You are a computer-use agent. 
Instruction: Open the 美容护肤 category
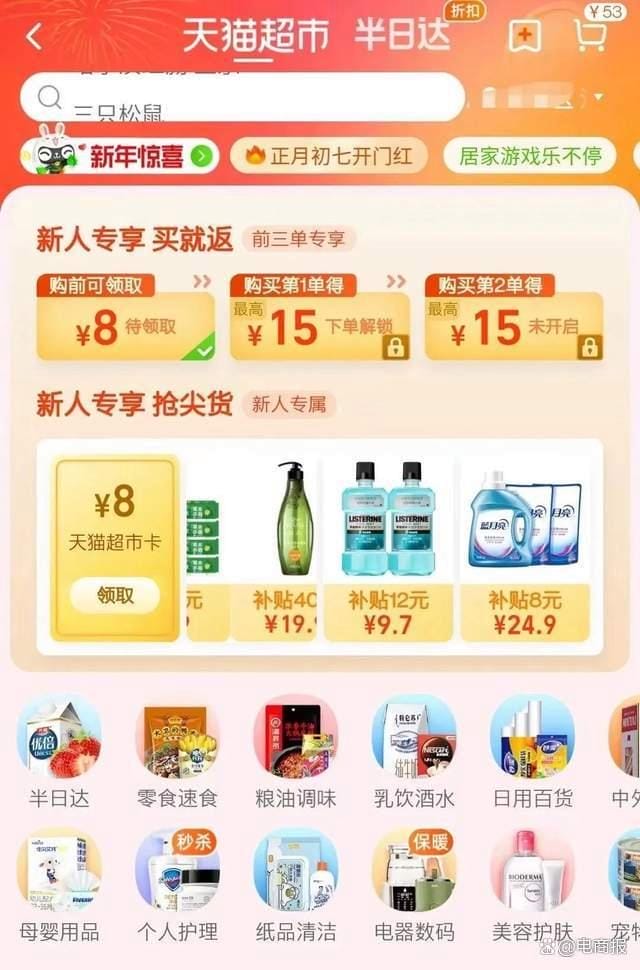click(x=532, y=885)
